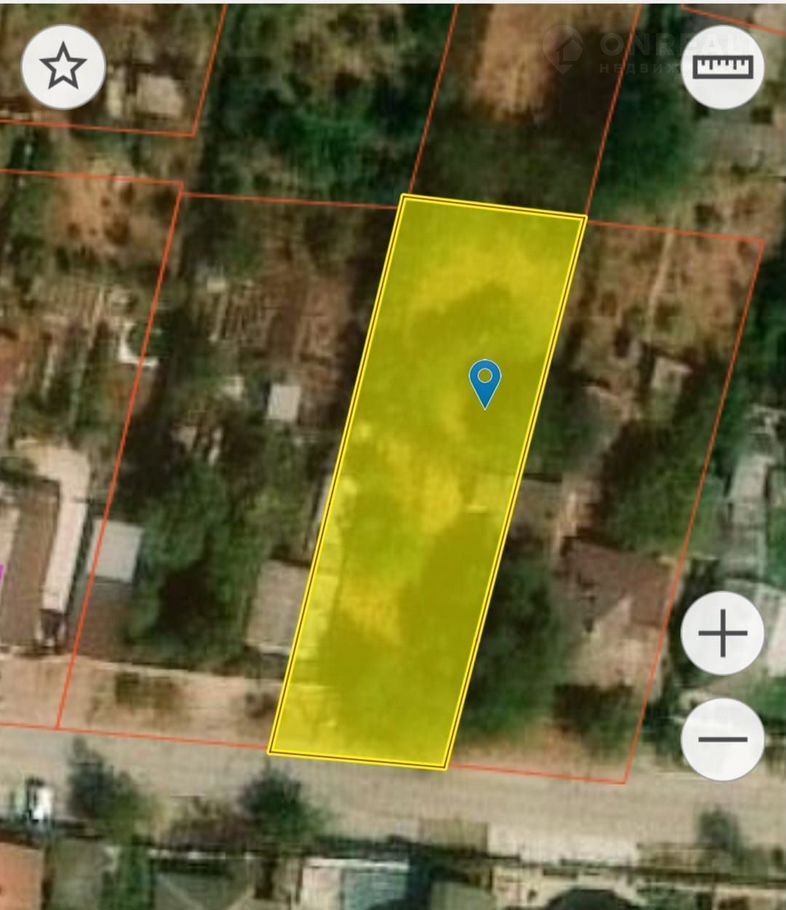This screenshot has width=786, height=910.
Task: Zoom in with the plus button
Action: click(722, 633)
